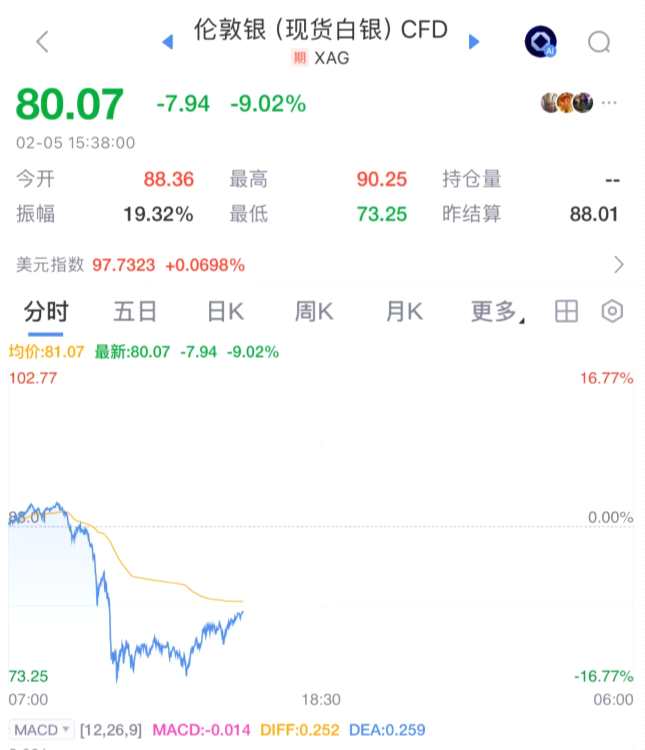The image size is (645, 750).
Task: Open the user avatars overflow menu
Action: (609, 103)
